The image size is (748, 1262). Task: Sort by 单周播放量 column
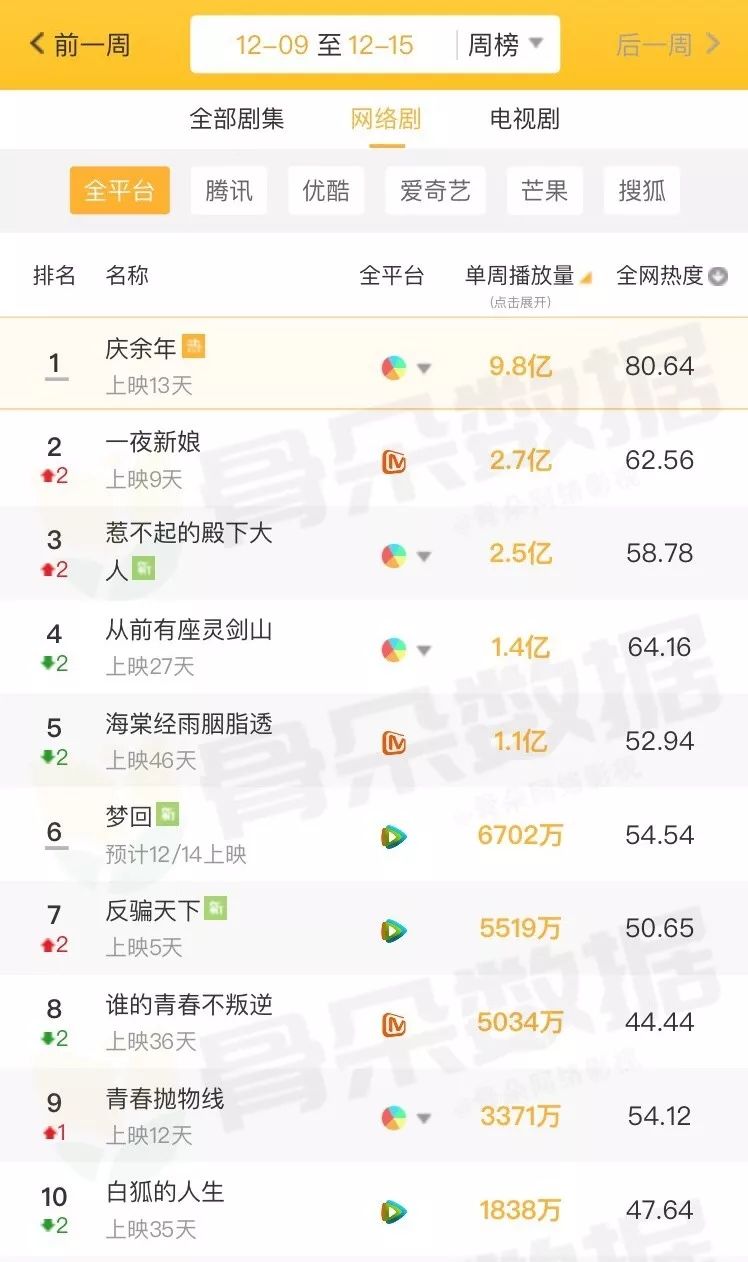click(x=527, y=277)
